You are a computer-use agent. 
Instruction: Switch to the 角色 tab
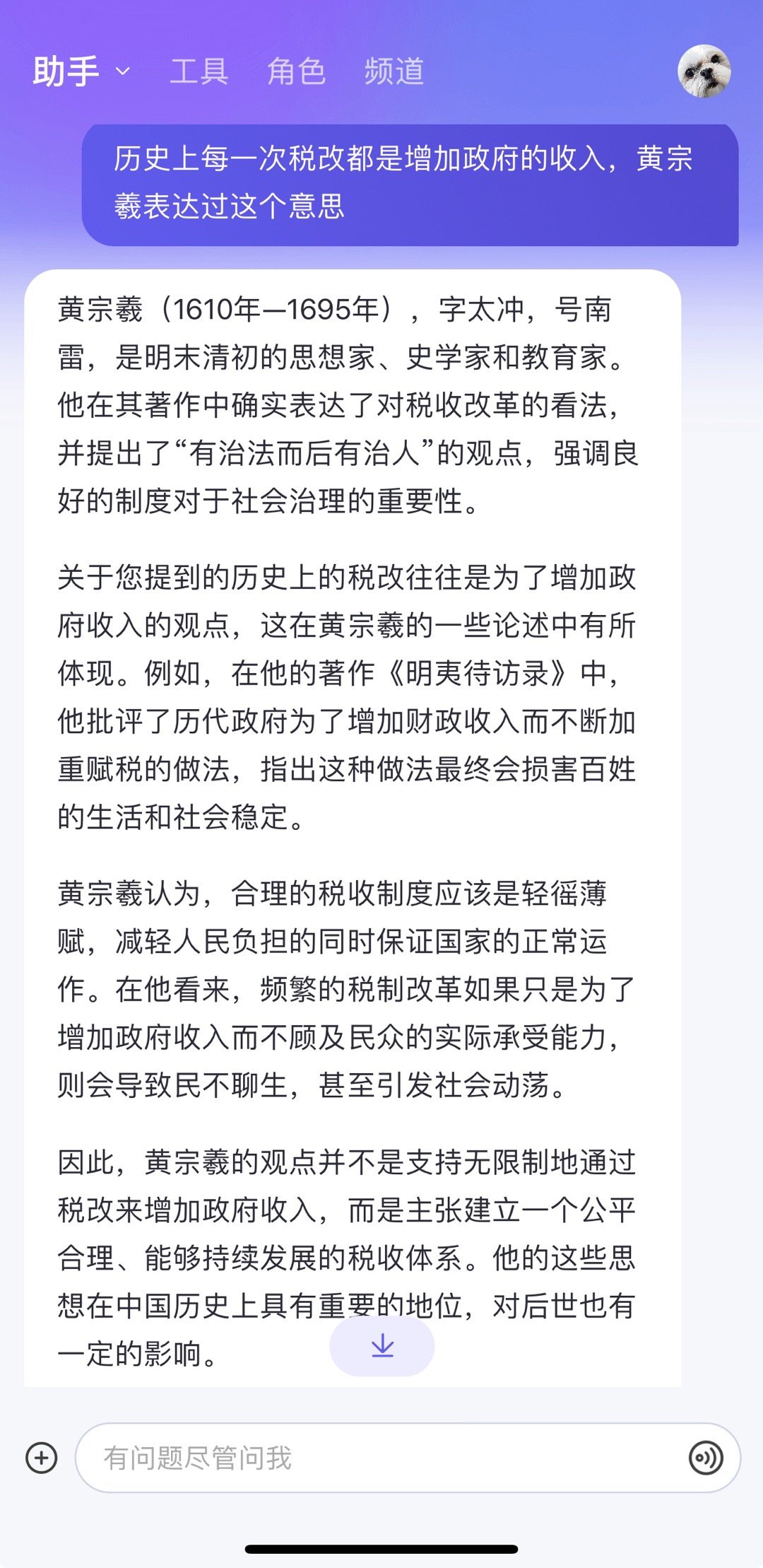tap(297, 71)
